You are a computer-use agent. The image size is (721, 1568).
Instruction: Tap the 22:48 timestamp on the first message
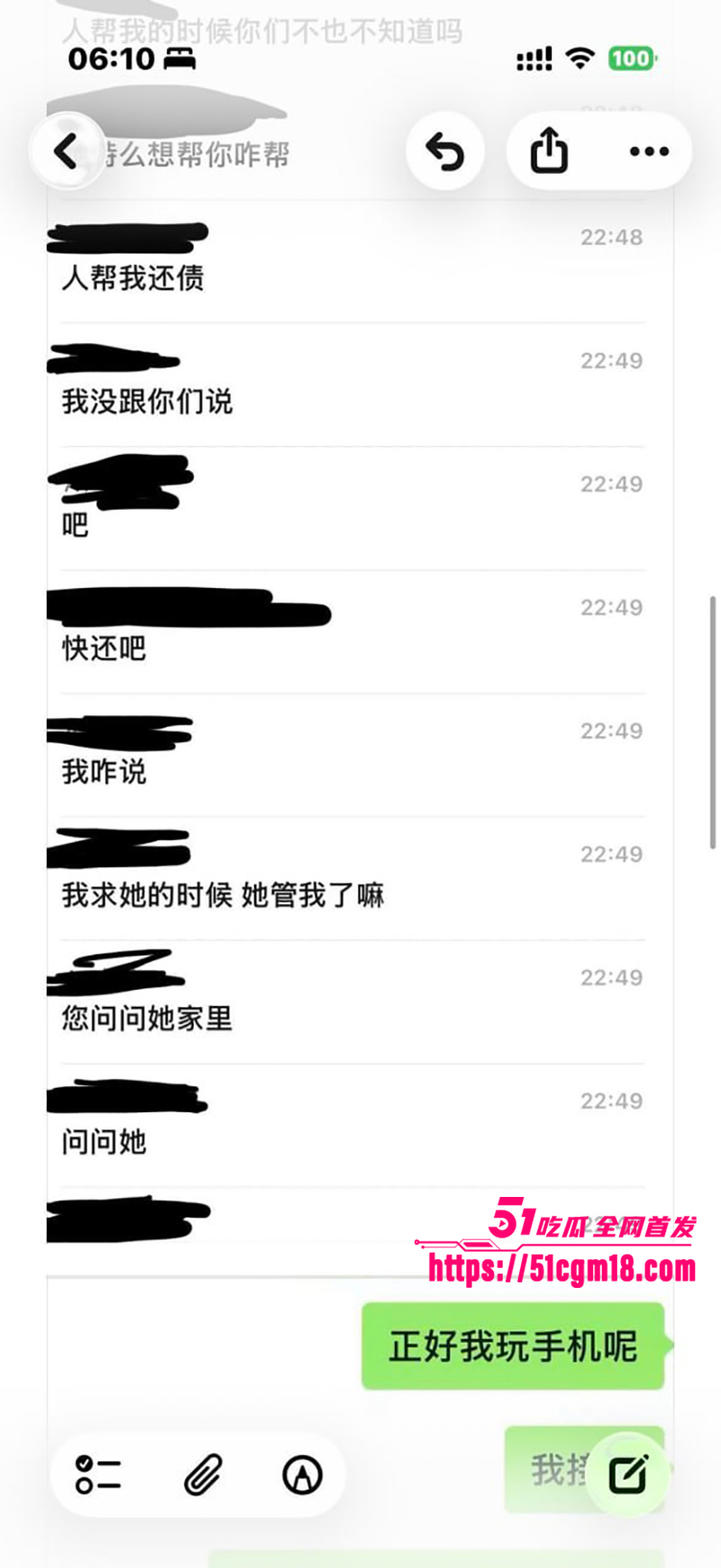point(612,237)
